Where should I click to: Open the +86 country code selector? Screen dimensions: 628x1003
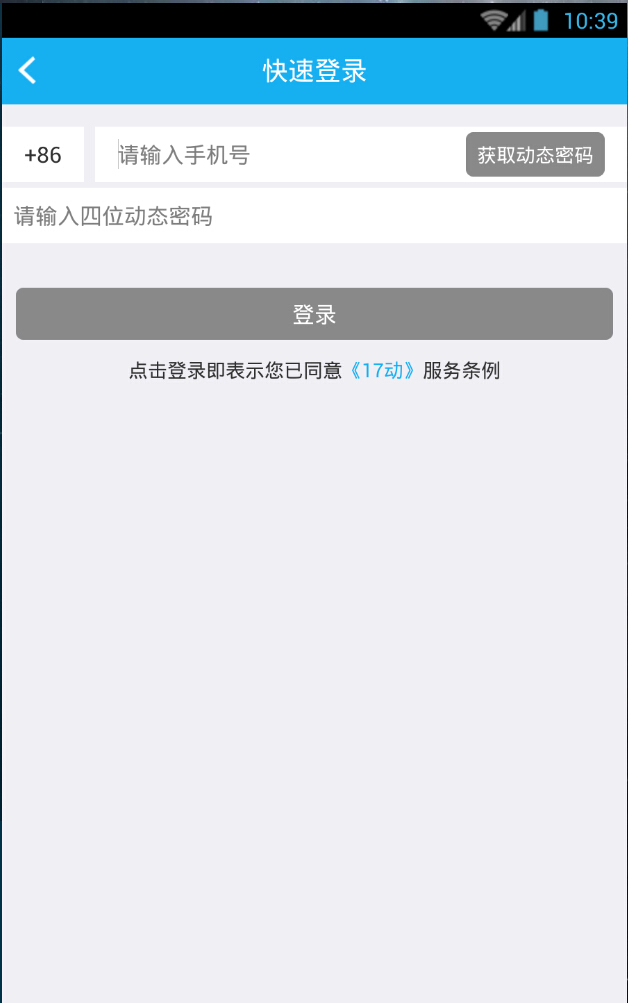coord(43,155)
